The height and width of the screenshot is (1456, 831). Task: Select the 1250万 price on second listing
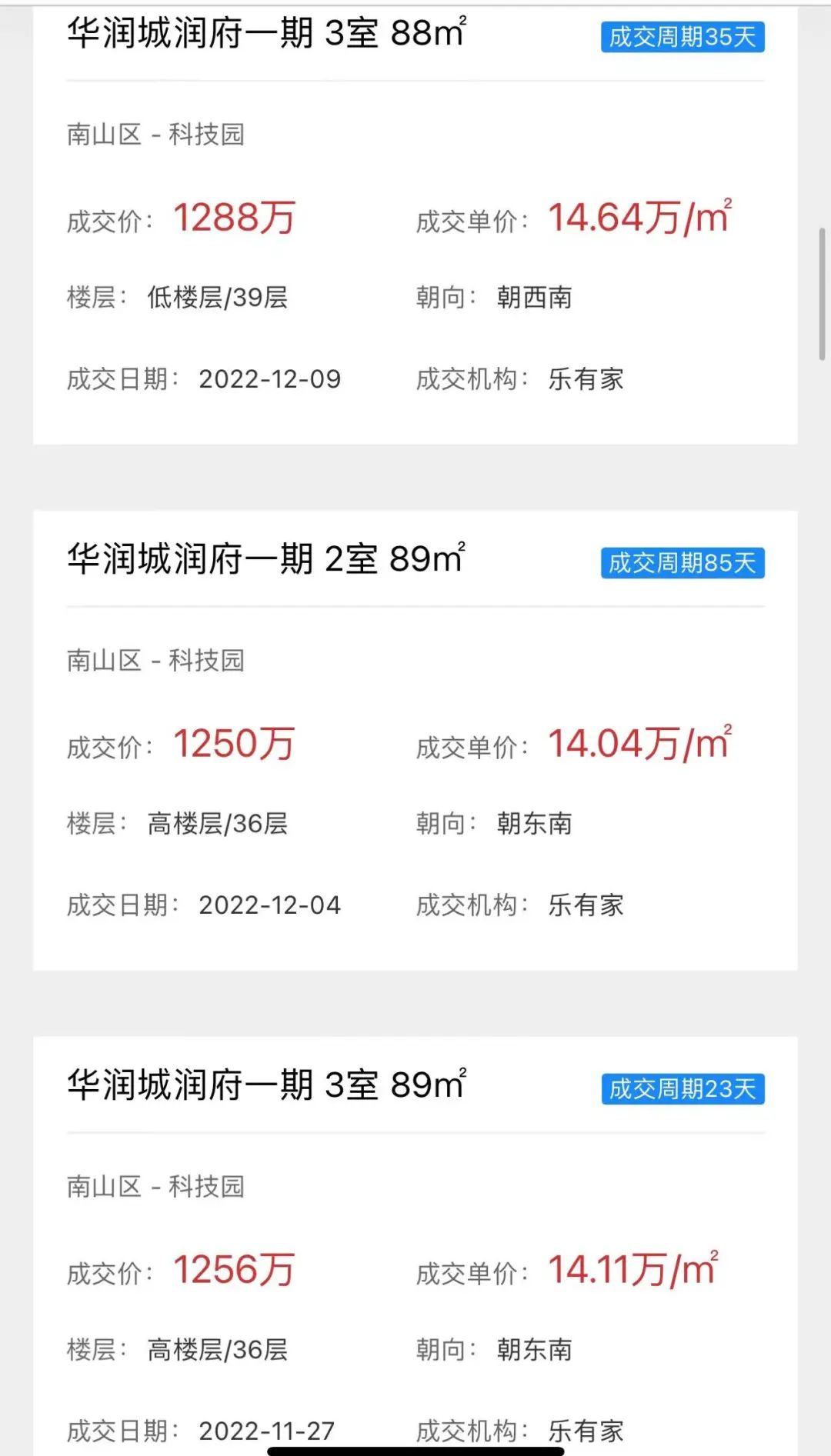click(235, 745)
